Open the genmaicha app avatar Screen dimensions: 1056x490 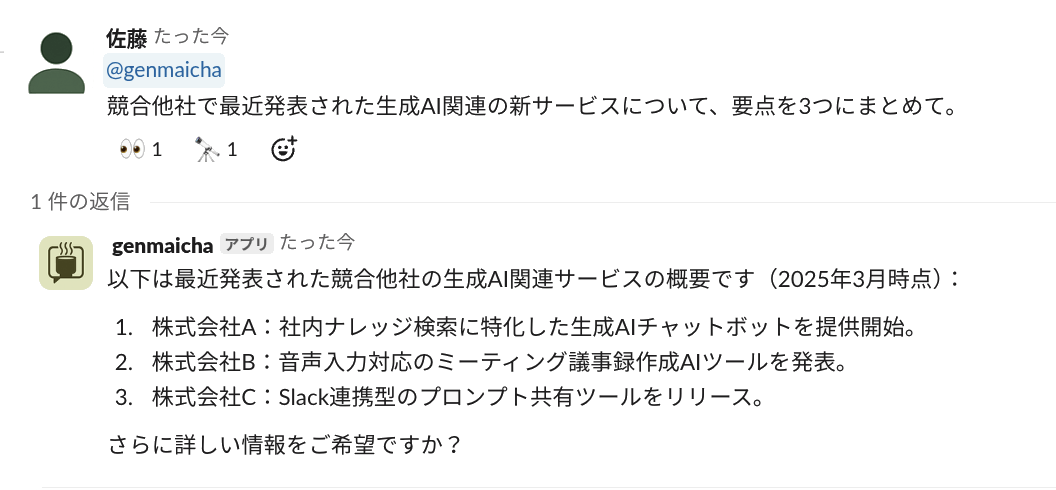(x=66, y=263)
